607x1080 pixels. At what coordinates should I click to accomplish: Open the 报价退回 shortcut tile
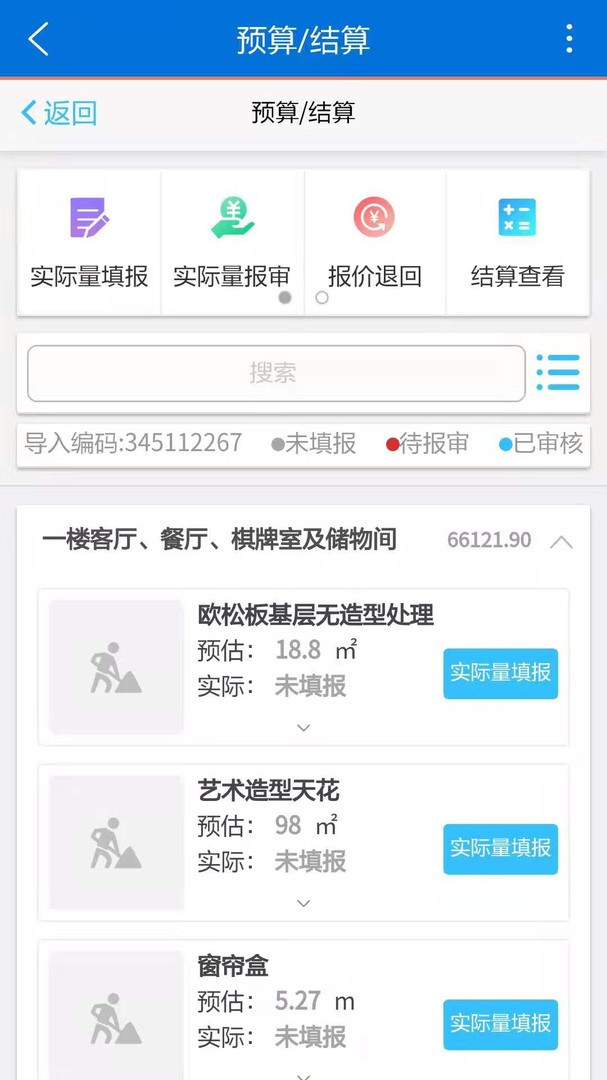pyautogui.click(x=375, y=242)
